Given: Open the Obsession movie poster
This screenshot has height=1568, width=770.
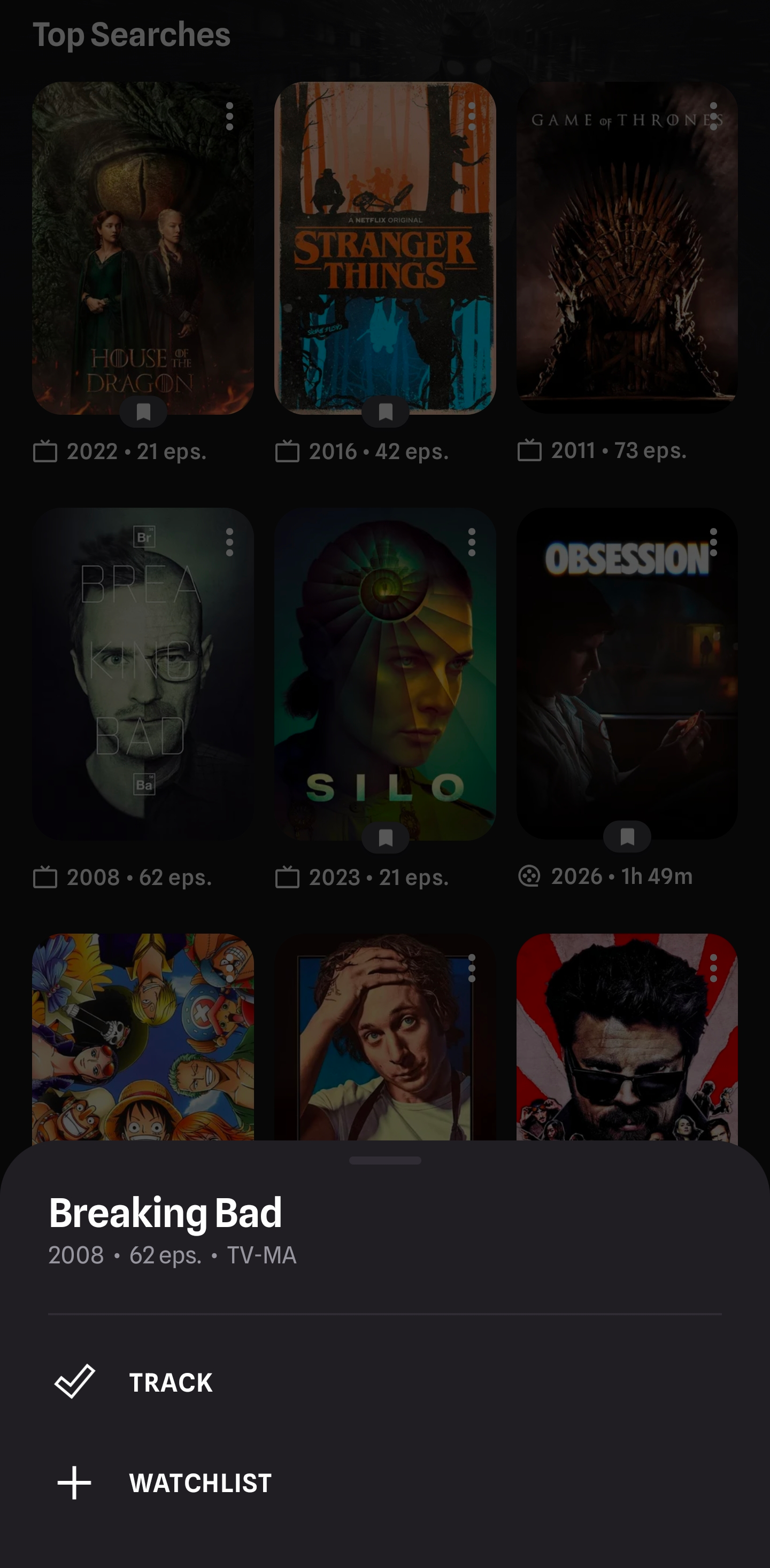Looking at the screenshot, I should (x=627, y=674).
